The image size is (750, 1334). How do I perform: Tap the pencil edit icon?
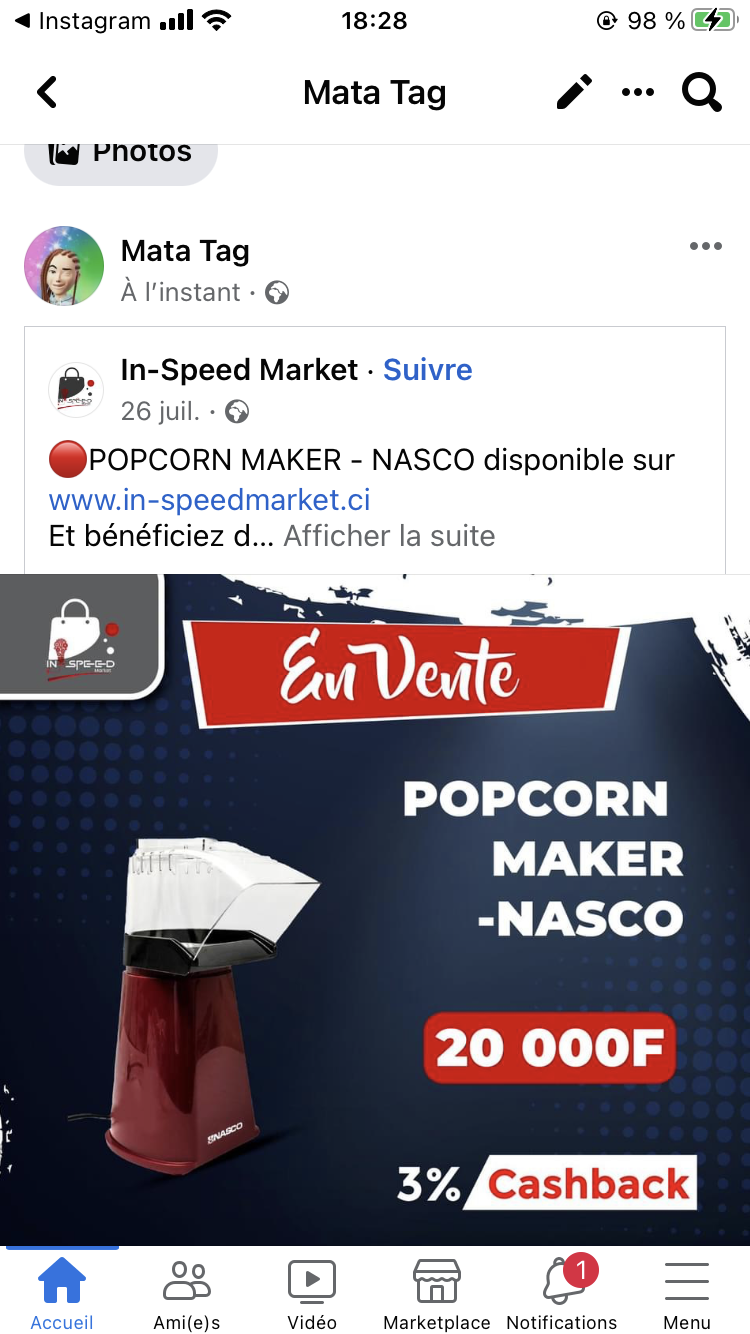pos(574,93)
